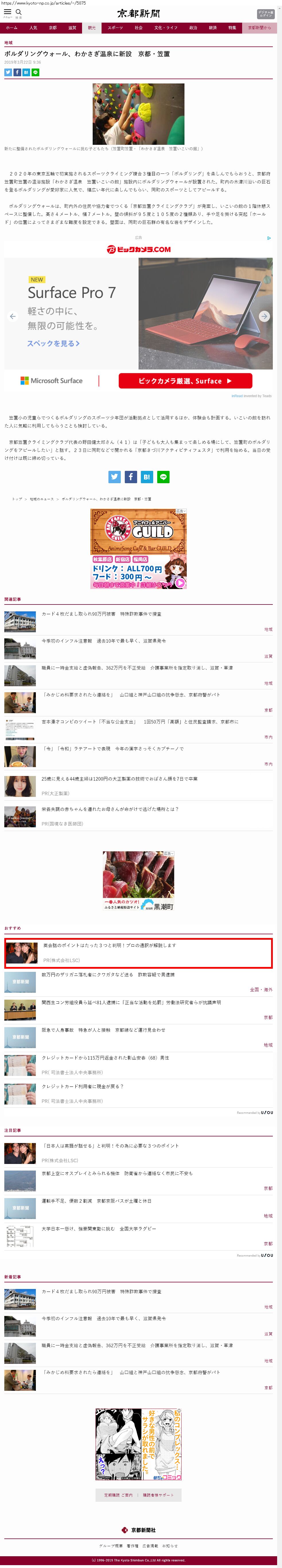The image size is (282, 1568).
Task: Go to 地域のニュース in the breadcrumb
Action: (x=41, y=499)
